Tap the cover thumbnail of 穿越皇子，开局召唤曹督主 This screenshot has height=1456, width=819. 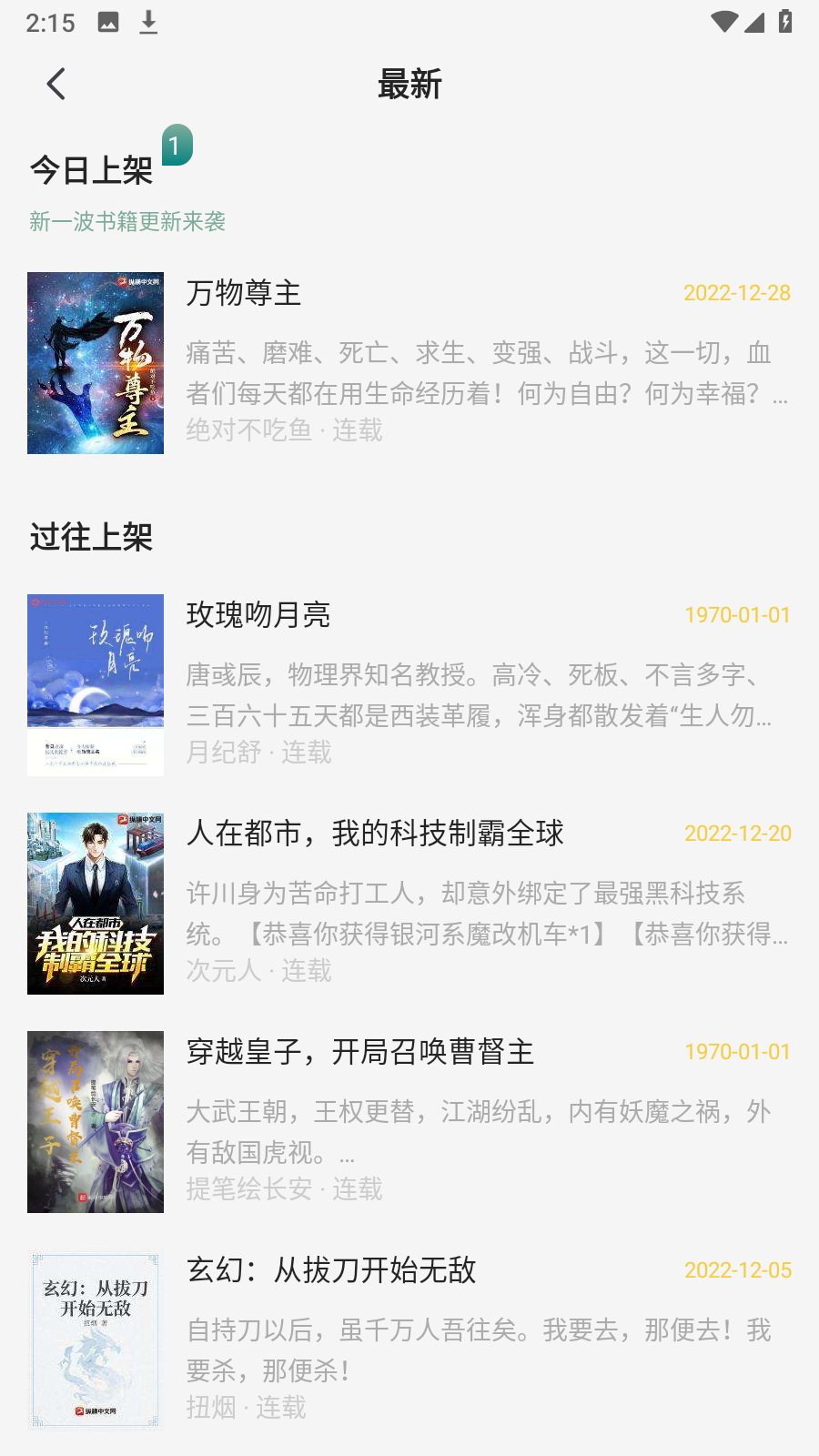[x=95, y=1121]
